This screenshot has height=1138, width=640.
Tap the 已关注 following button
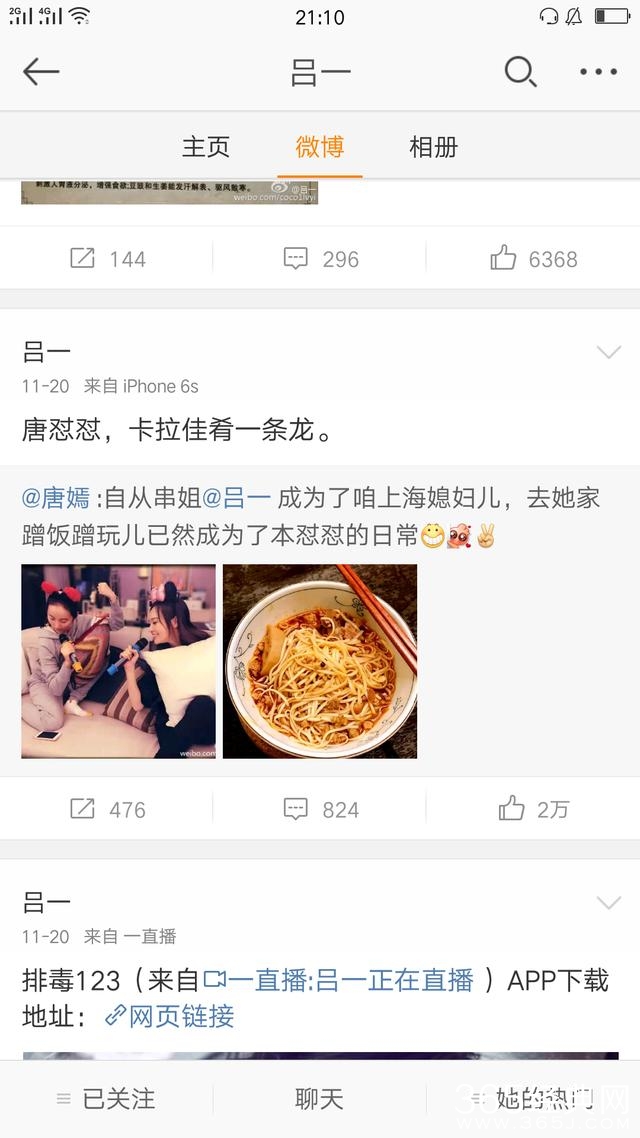click(106, 1099)
